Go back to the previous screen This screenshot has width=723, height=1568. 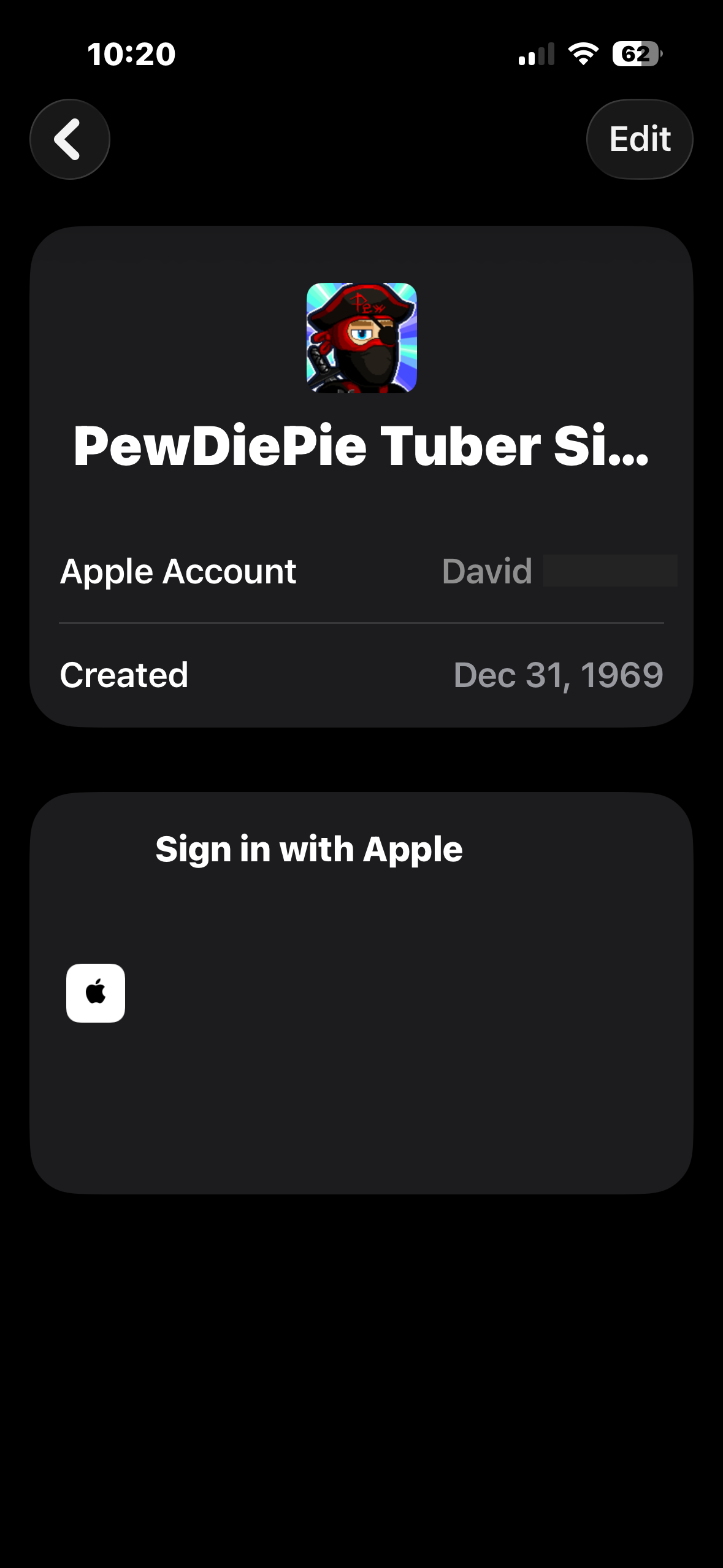point(69,139)
